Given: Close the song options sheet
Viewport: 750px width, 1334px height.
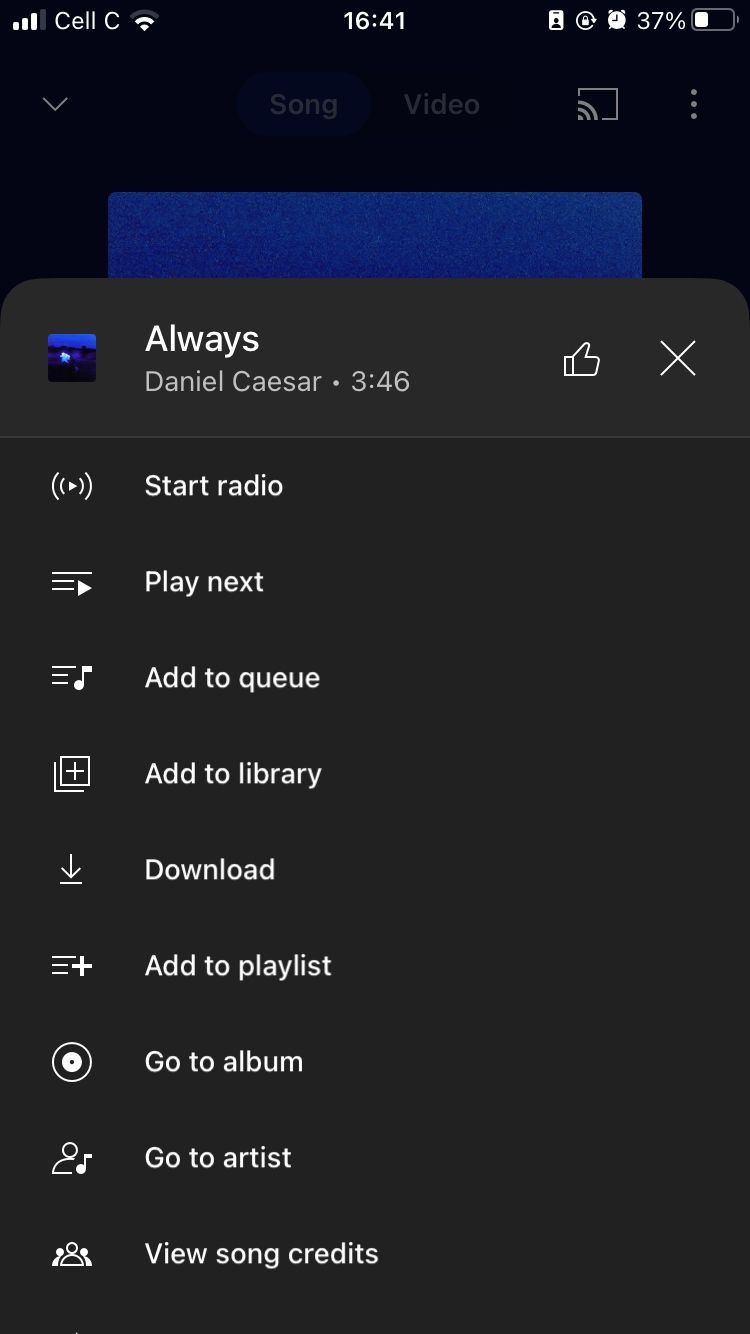Looking at the screenshot, I should coord(677,358).
